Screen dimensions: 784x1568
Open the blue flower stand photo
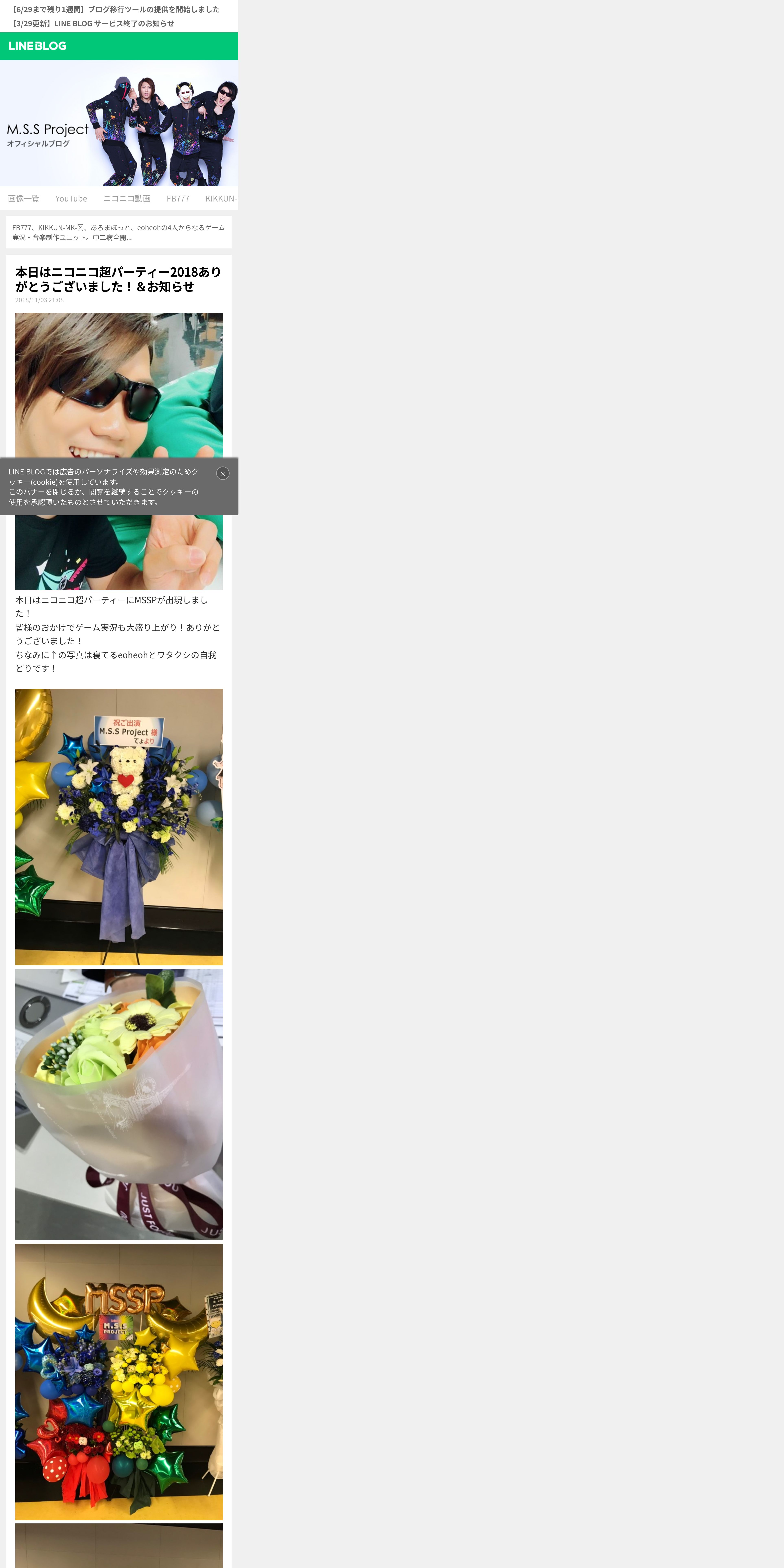(119, 827)
